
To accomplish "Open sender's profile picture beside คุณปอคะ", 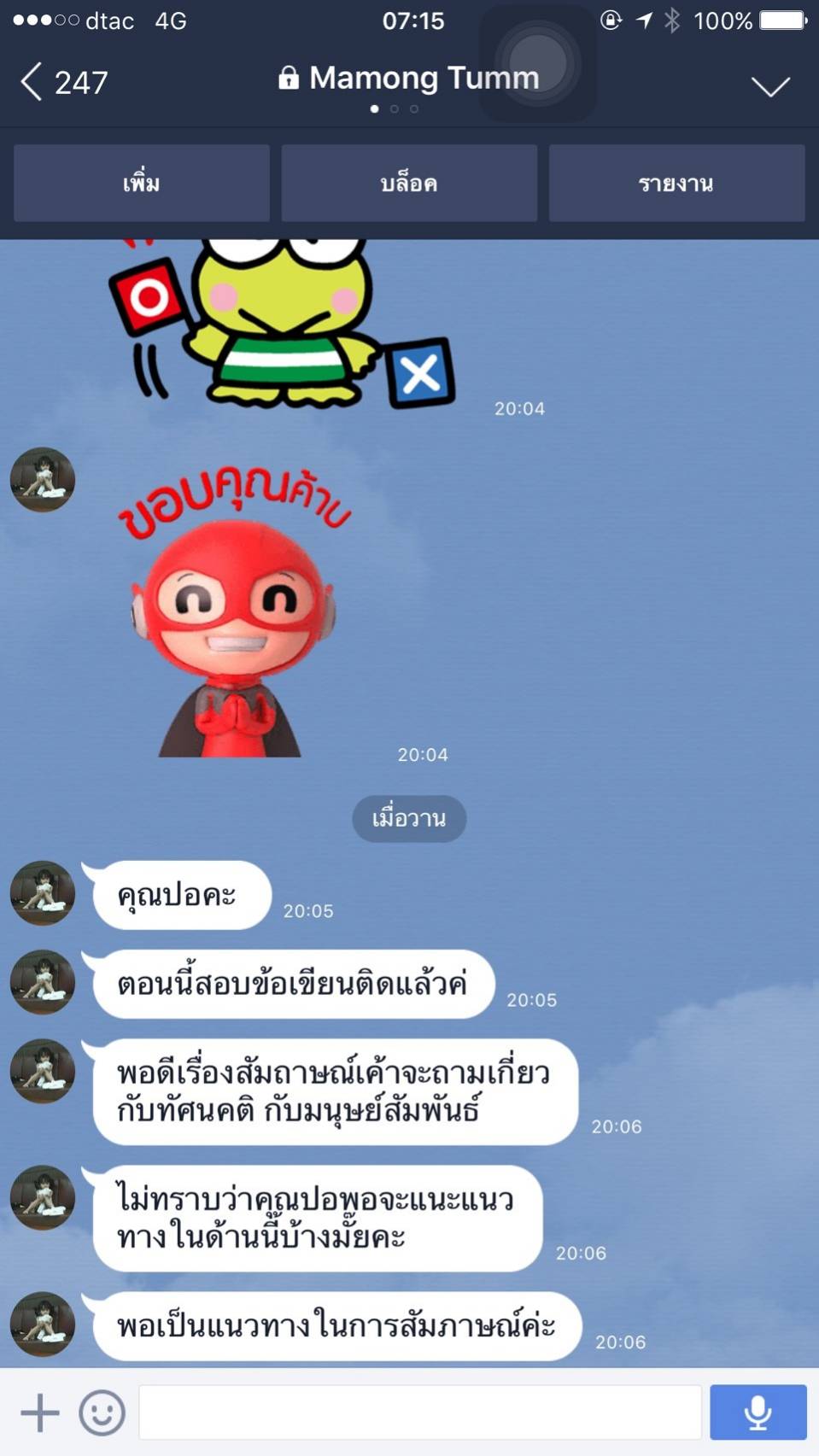I will click(43, 893).
